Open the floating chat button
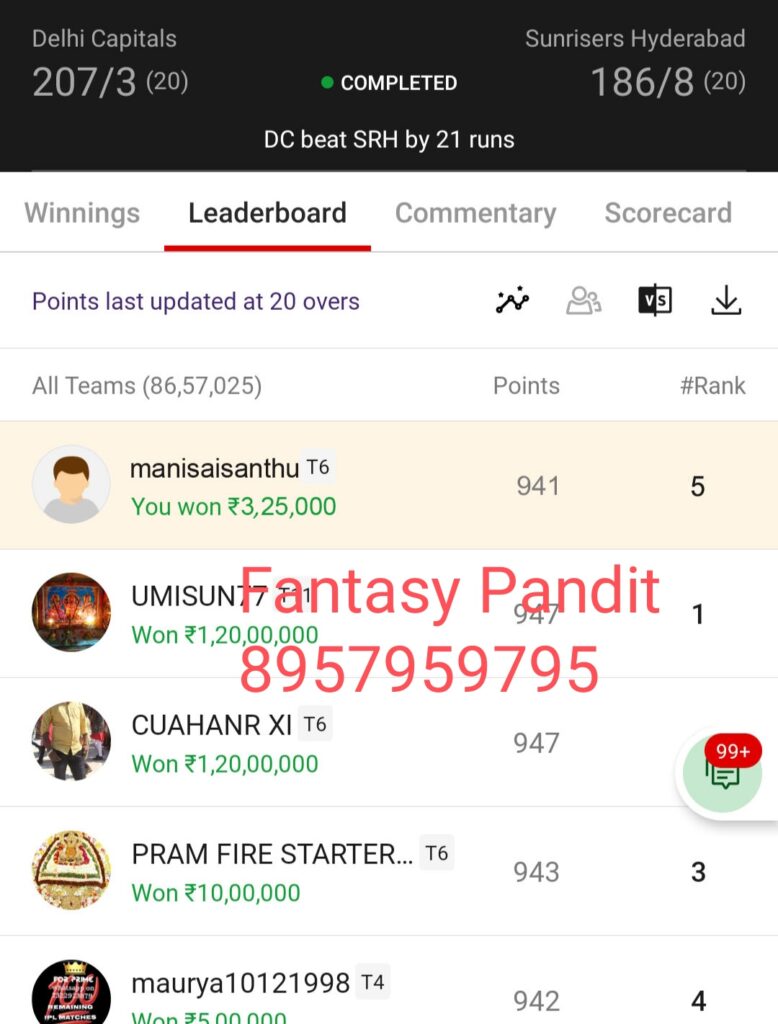This screenshot has height=1024, width=778. (723, 773)
